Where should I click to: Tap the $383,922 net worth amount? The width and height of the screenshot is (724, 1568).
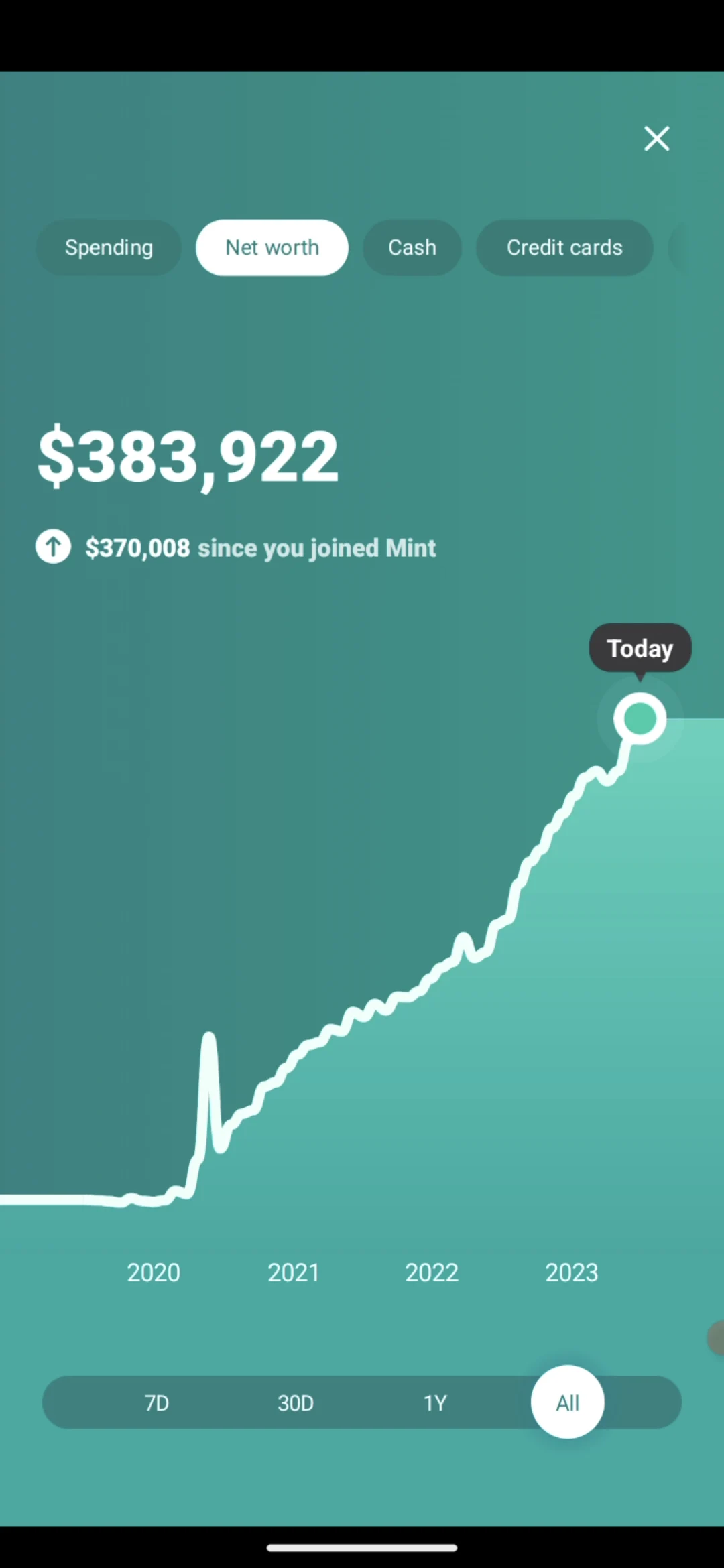click(188, 456)
